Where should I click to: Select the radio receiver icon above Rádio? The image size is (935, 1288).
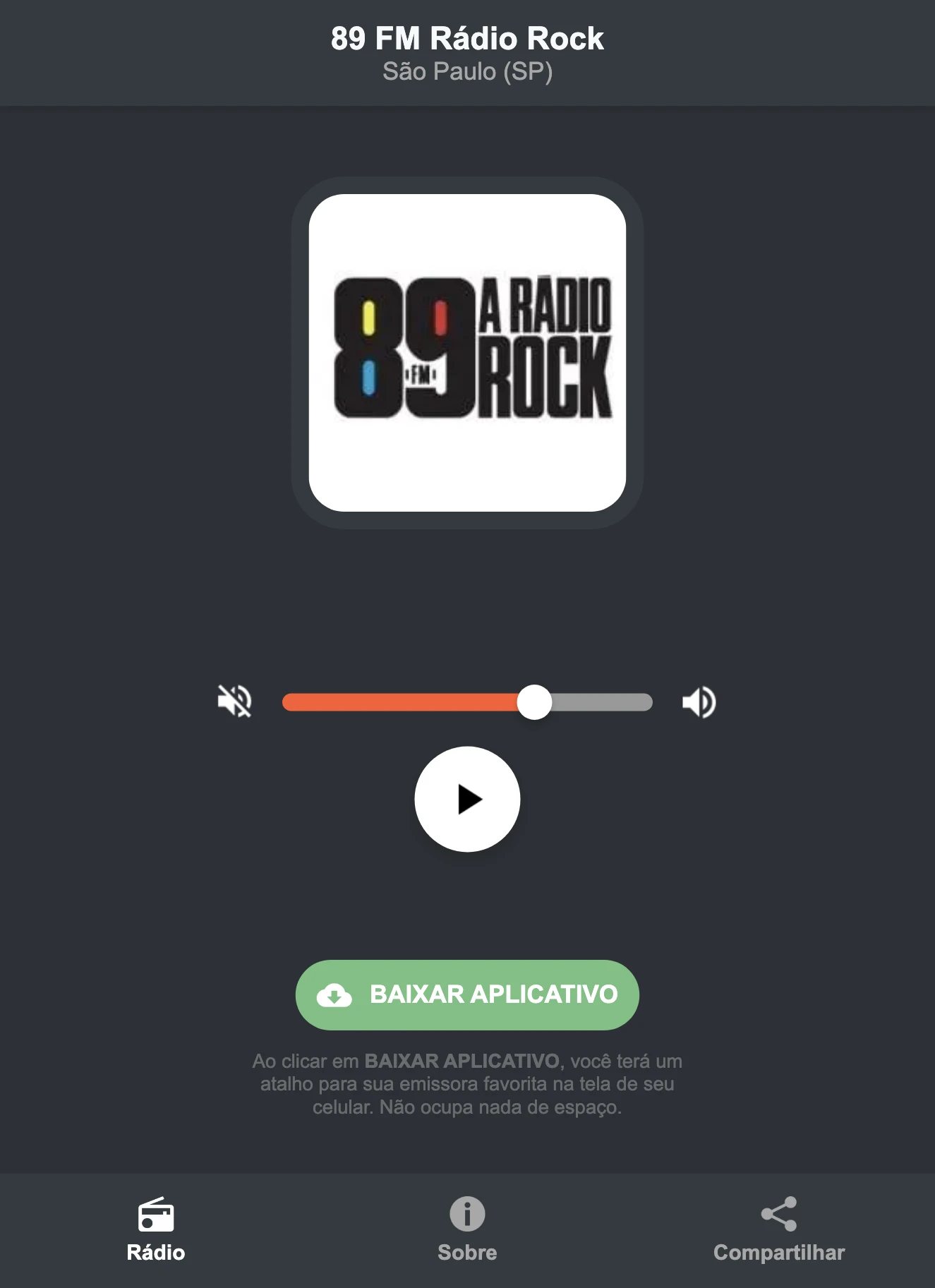[155, 1212]
